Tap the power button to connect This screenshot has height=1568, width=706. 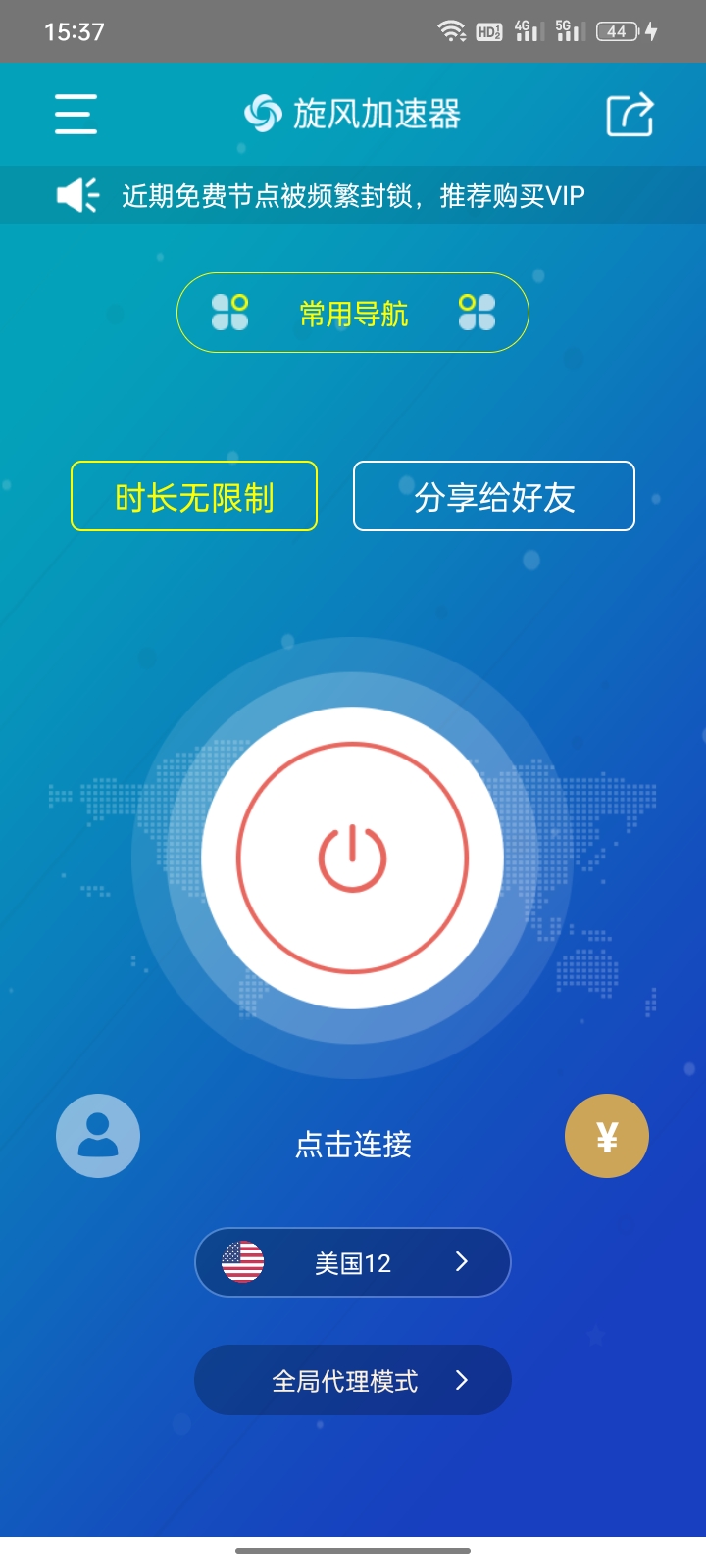point(353,857)
